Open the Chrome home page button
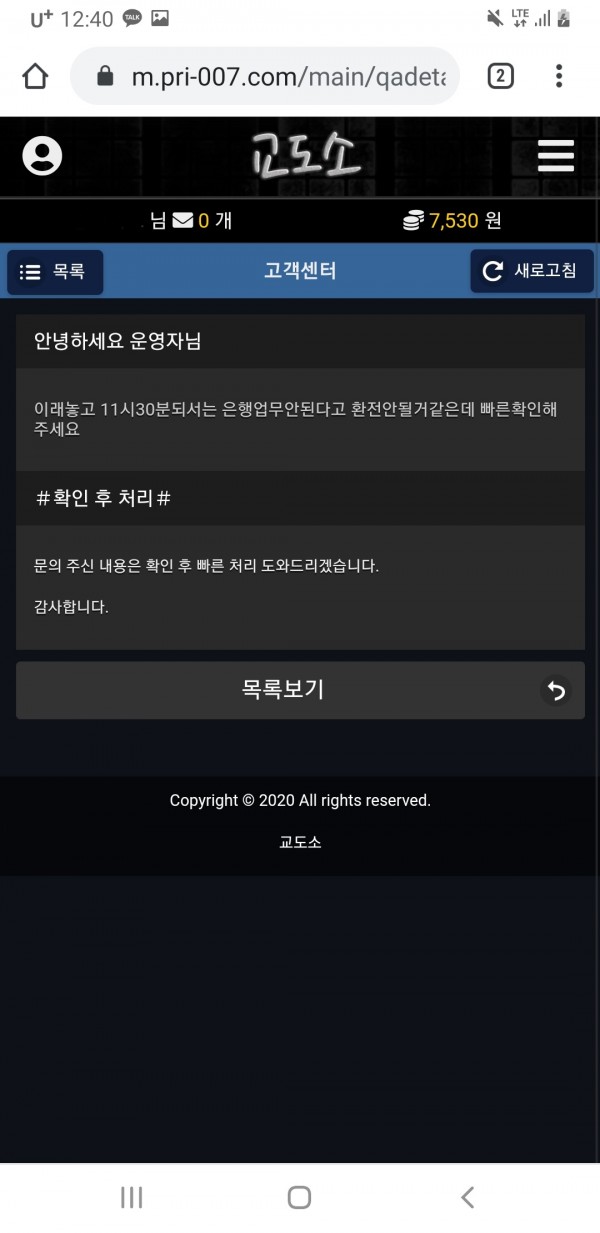Screen dimensions: 600x1233 [x=35, y=76]
